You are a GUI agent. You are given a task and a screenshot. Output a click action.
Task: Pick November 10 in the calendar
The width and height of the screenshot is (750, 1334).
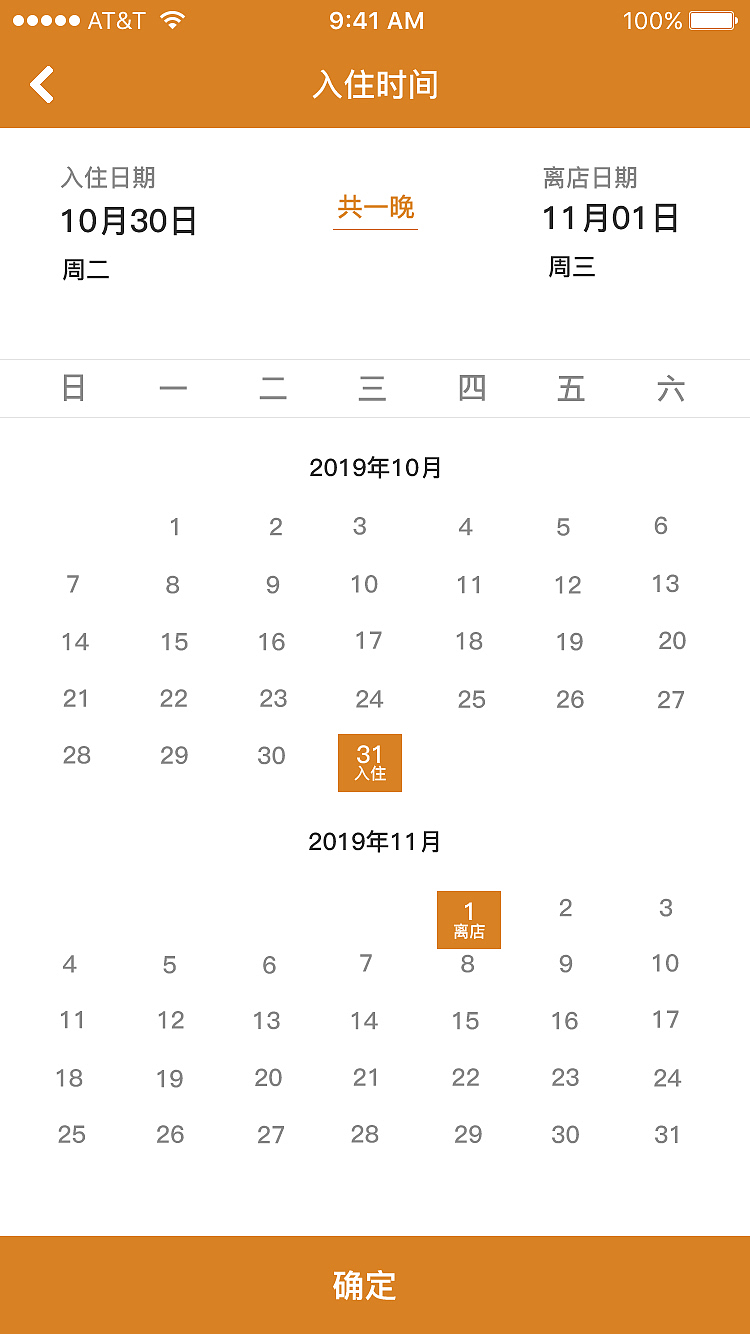pyautogui.click(x=665, y=964)
